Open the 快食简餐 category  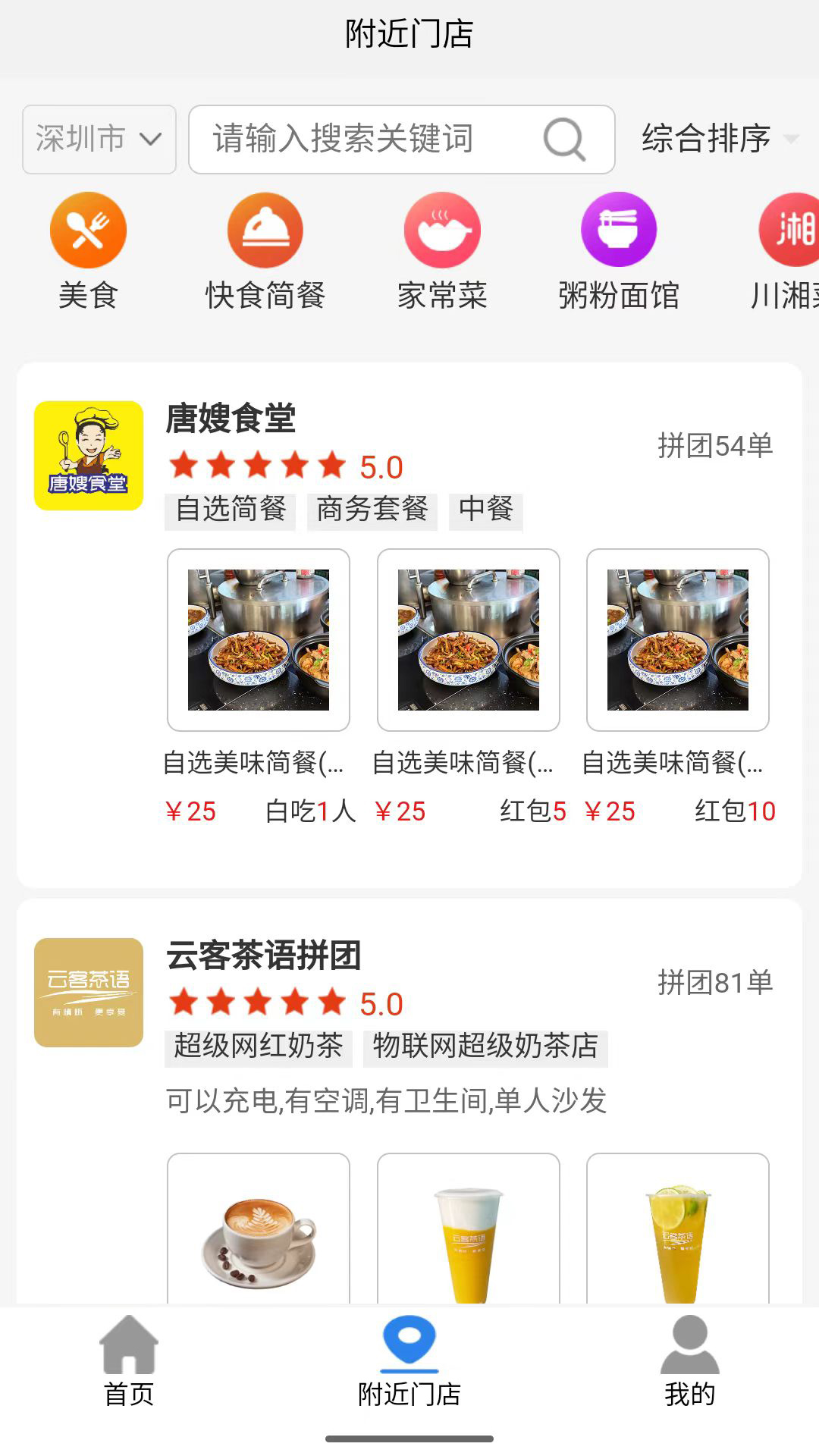point(264,230)
